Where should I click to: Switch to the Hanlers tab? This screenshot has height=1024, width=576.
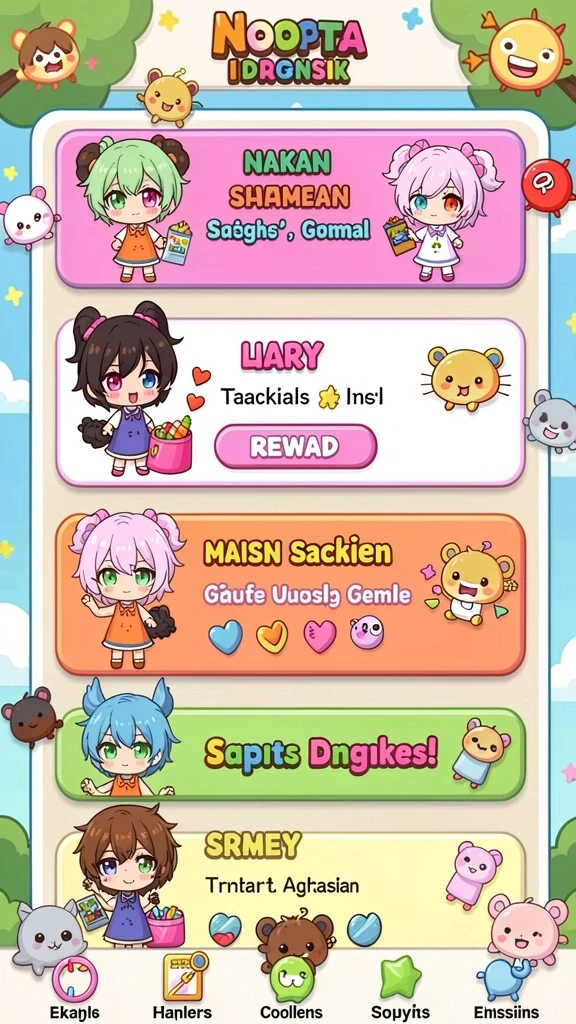tap(182, 986)
